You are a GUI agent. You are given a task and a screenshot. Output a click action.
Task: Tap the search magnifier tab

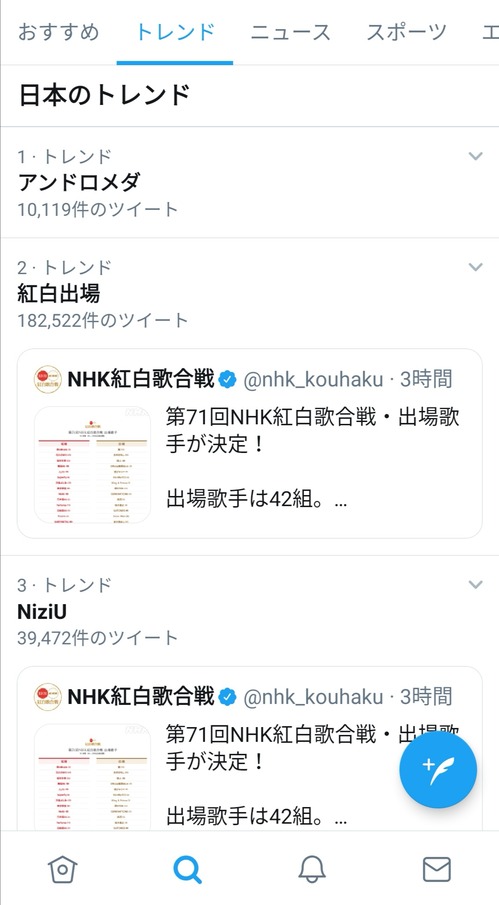(x=187, y=869)
